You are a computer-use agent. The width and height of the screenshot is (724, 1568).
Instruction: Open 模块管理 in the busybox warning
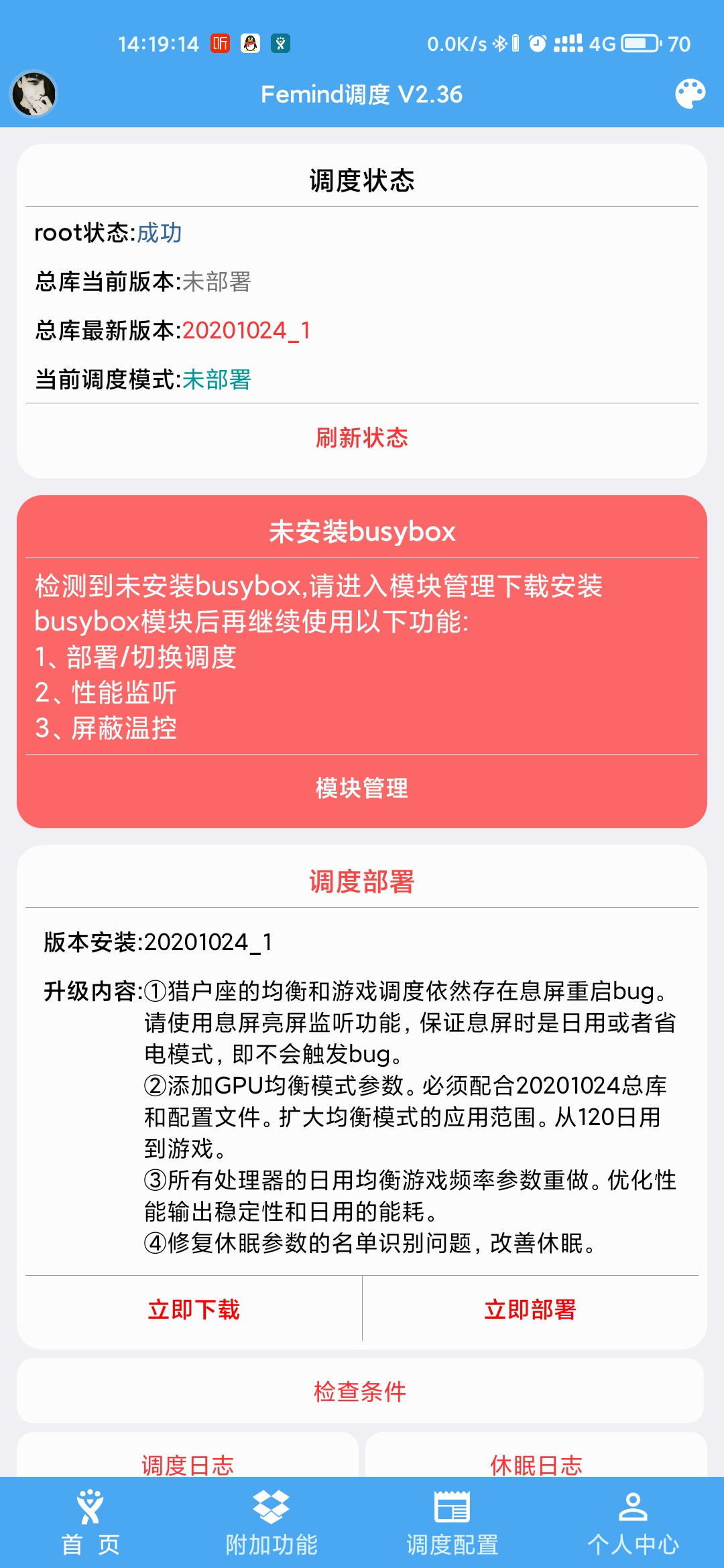coord(362,788)
